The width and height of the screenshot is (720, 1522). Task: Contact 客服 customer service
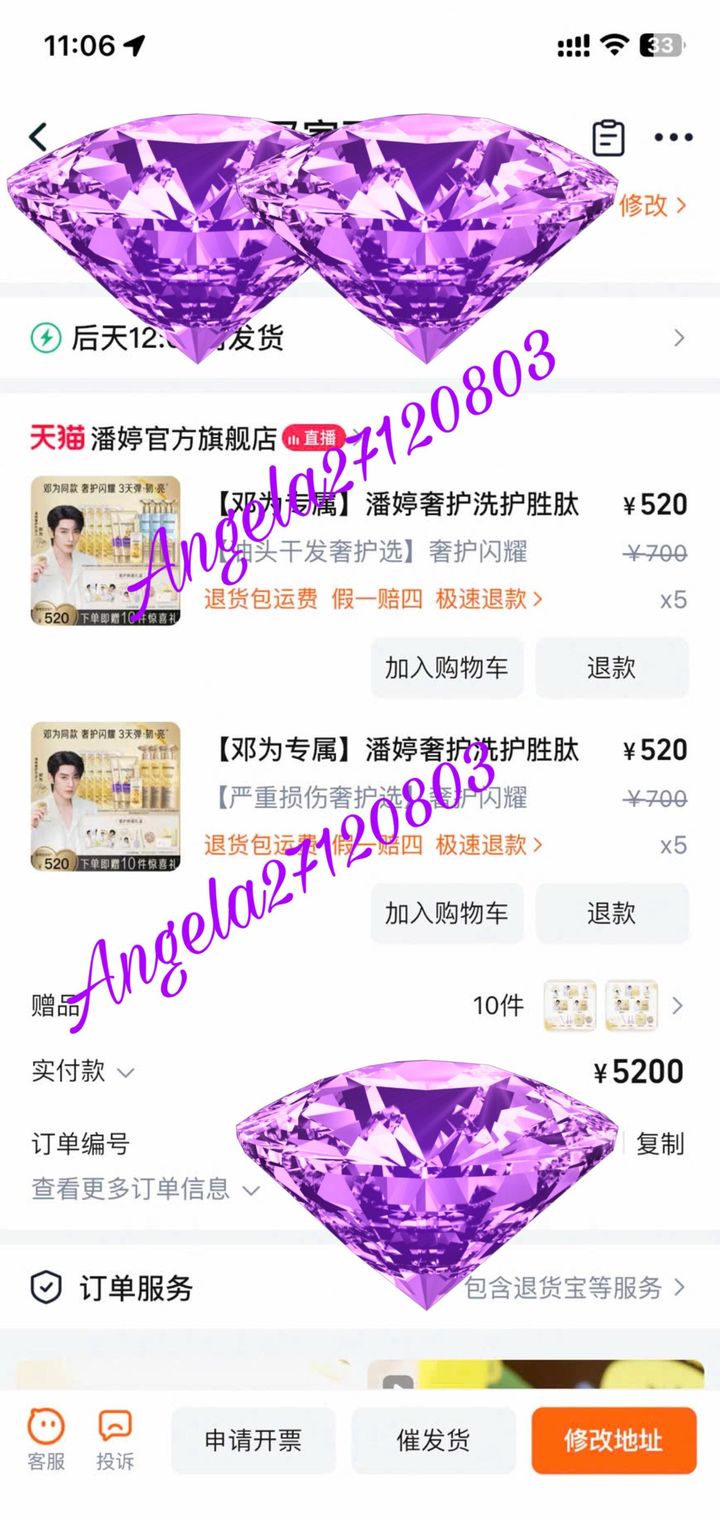[46, 1440]
